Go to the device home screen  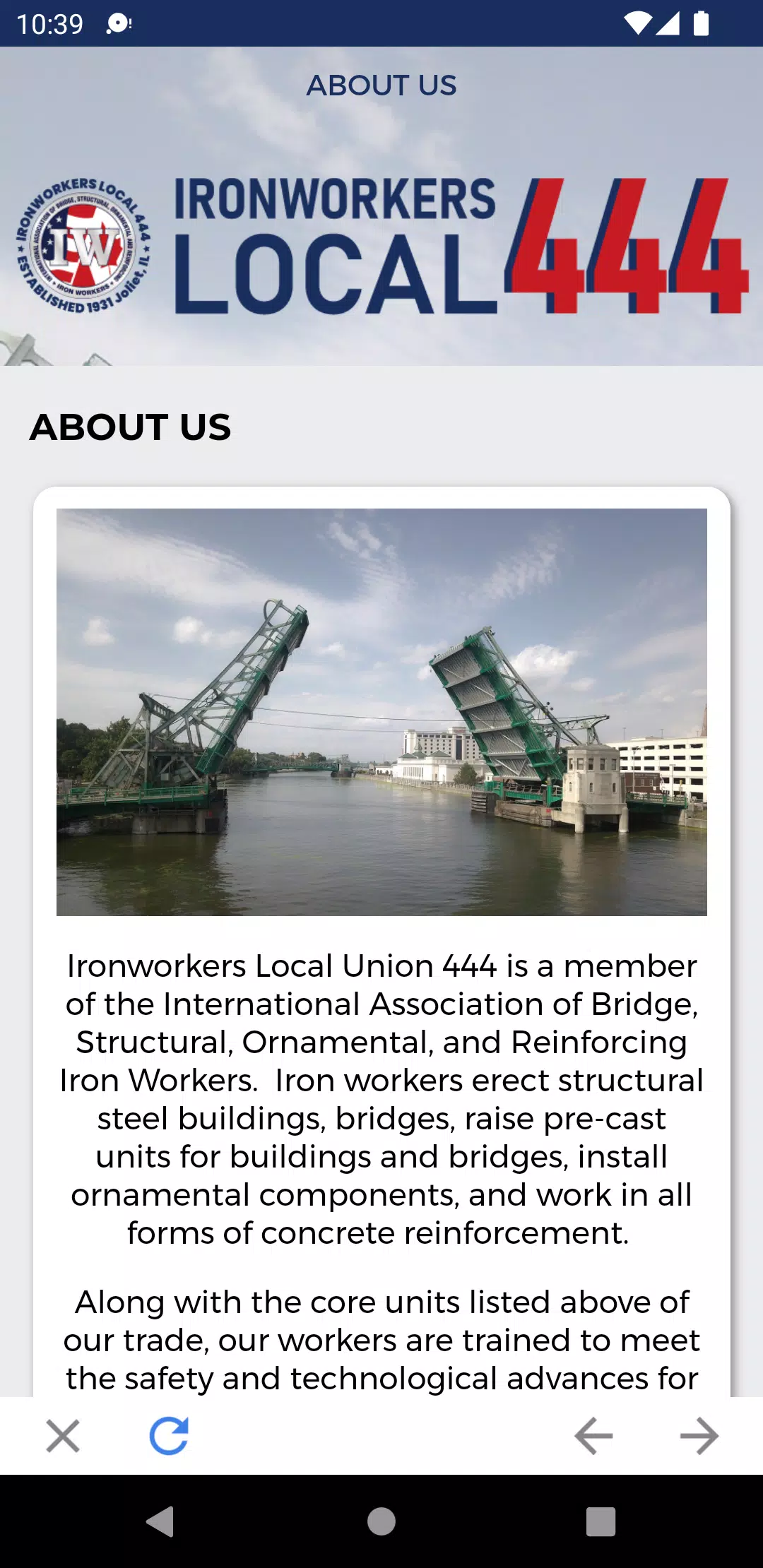(381, 1521)
